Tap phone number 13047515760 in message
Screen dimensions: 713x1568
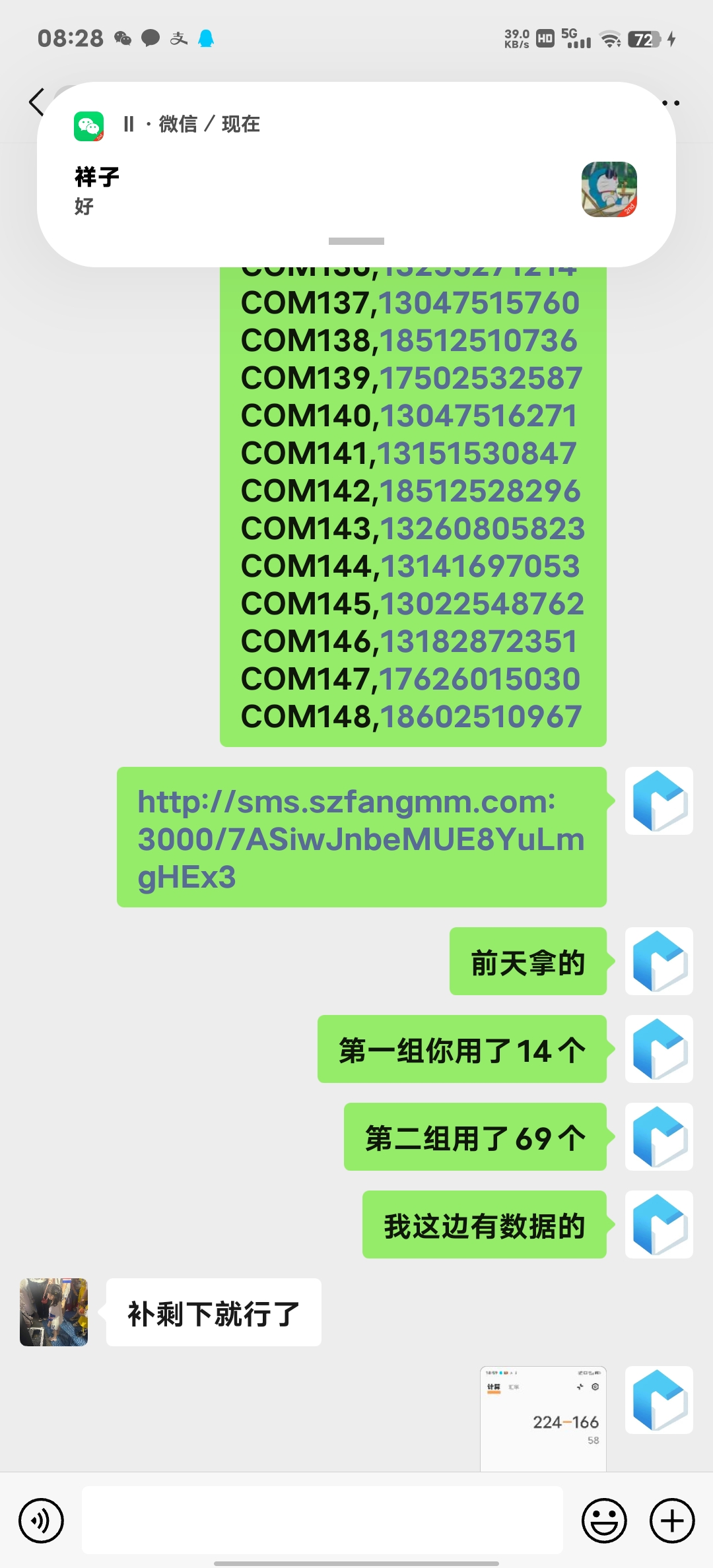click(479, 304)
